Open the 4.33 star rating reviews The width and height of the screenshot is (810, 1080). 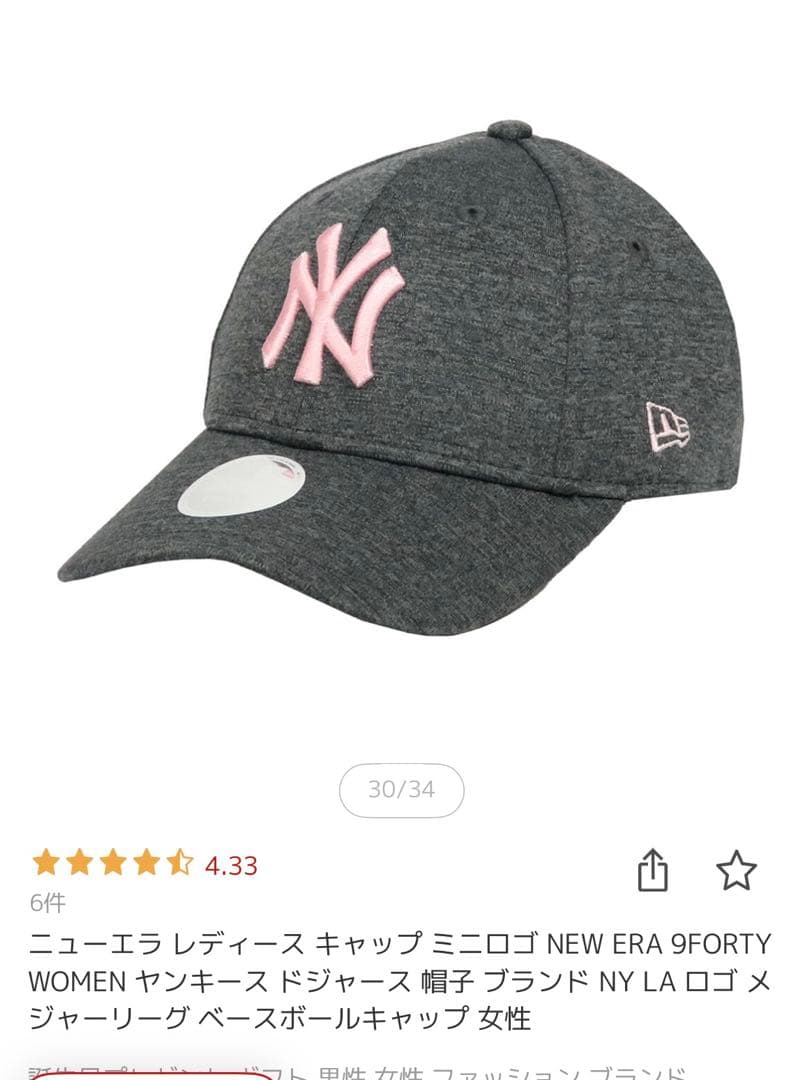[144, 864]
